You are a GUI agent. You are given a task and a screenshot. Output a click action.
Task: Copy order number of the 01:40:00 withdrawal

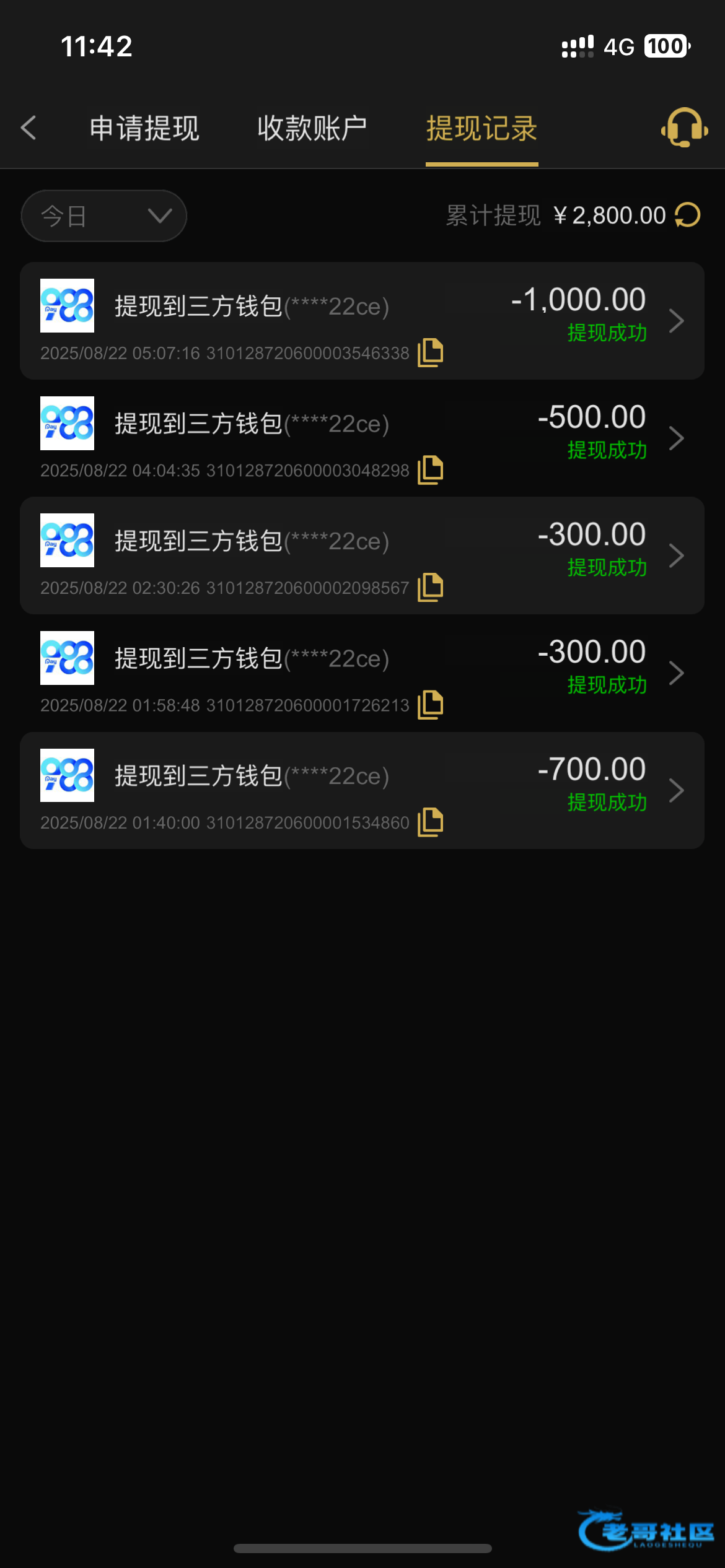tap(430, 822)
